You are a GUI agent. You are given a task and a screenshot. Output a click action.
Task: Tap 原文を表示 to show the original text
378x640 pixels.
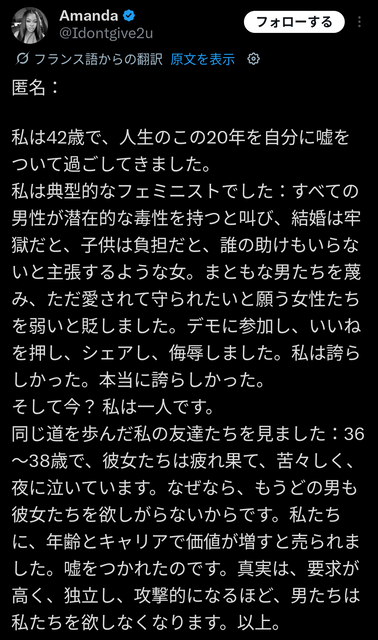202,59
